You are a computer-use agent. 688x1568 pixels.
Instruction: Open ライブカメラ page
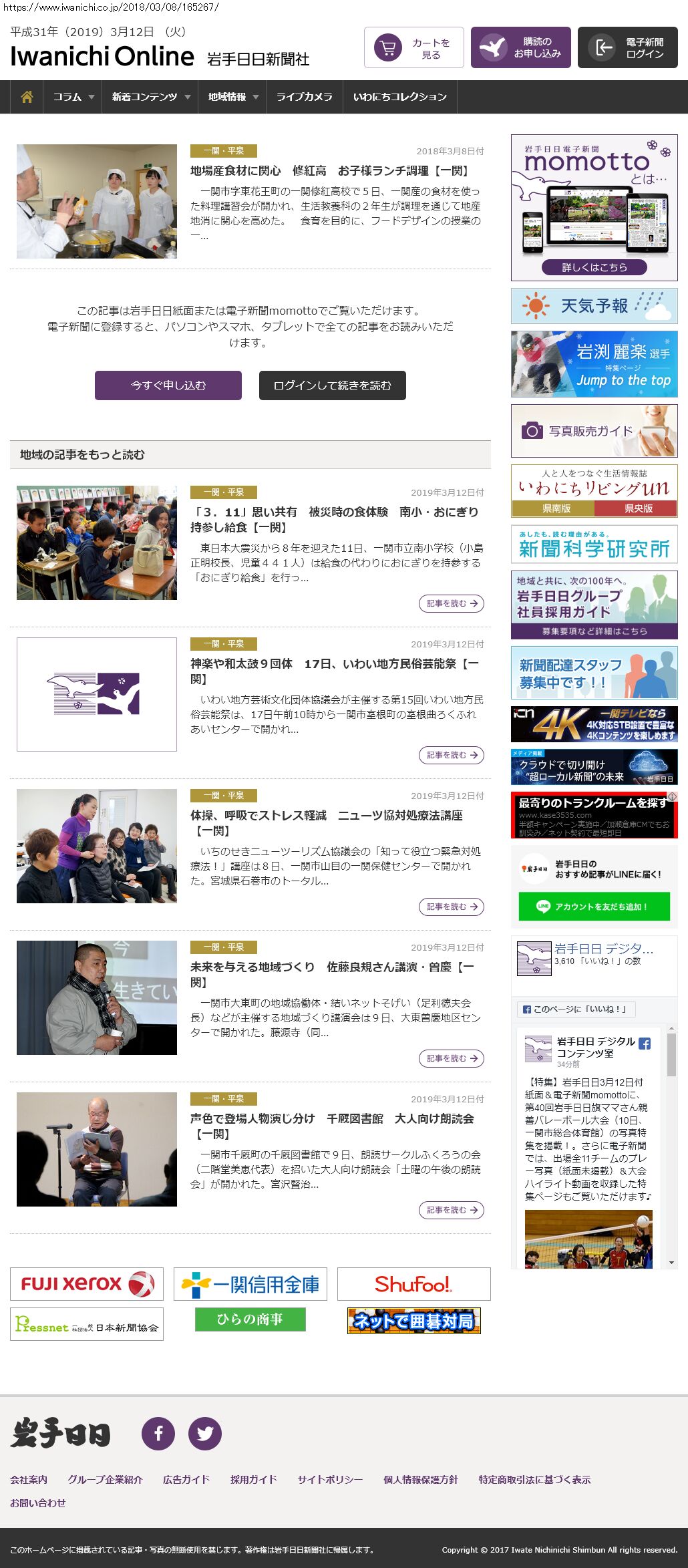[304, 97]
